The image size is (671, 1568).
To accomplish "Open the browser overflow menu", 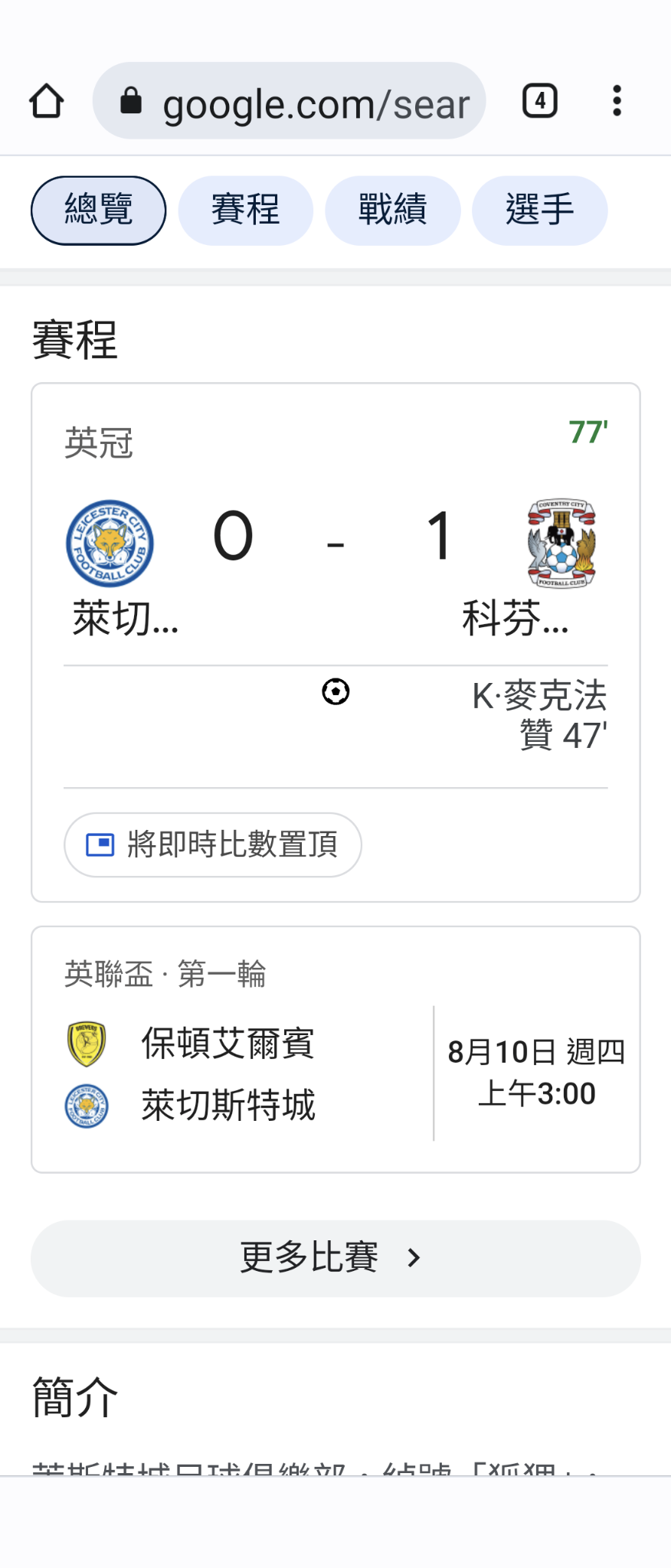I will coord(617,101).
